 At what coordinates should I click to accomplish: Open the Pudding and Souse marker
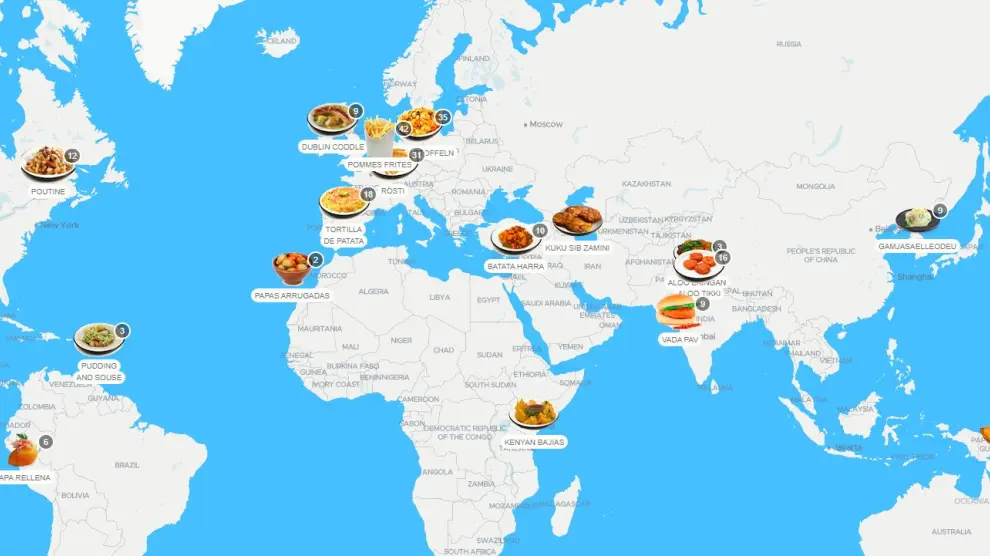[x=98, y=338]
